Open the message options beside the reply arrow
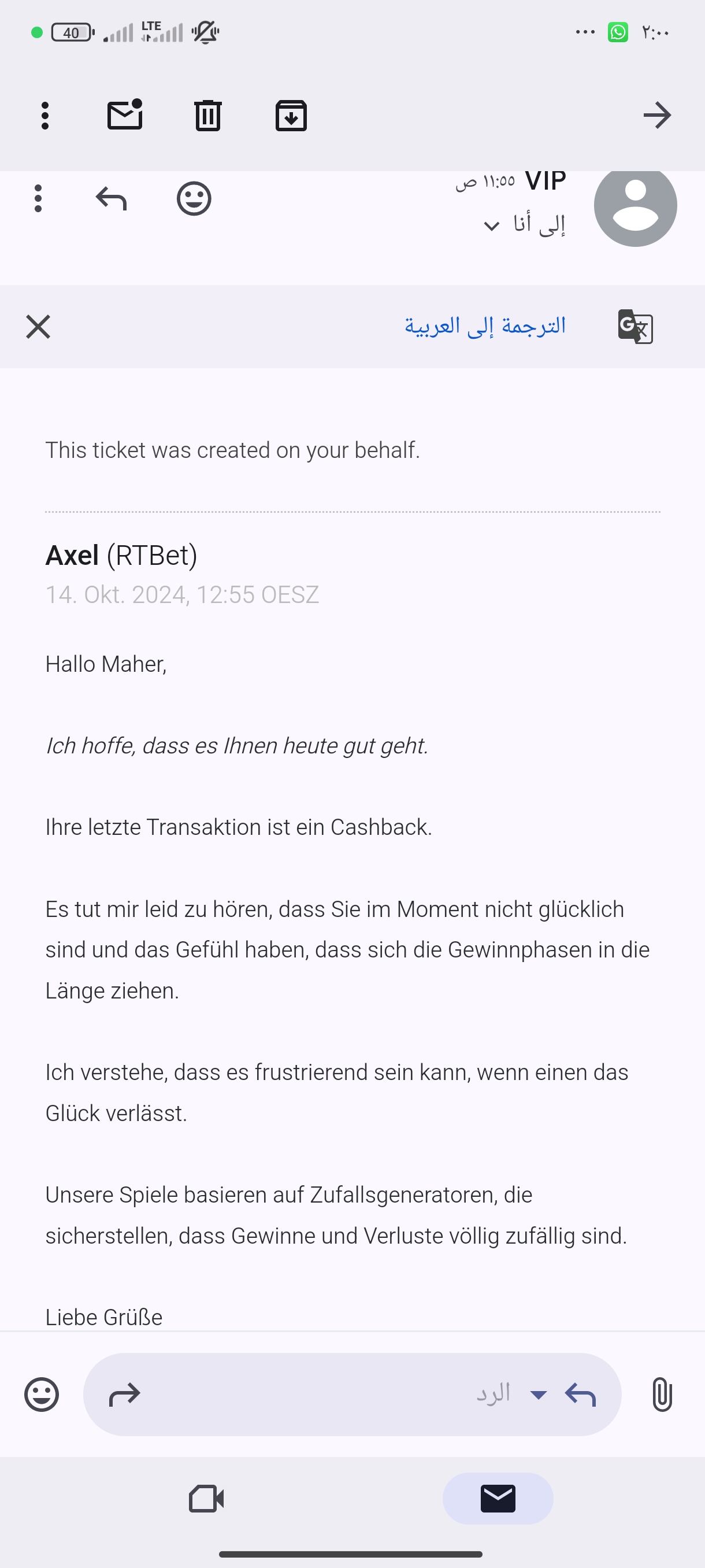This screenshot has width=705, height=1568. 38,199
